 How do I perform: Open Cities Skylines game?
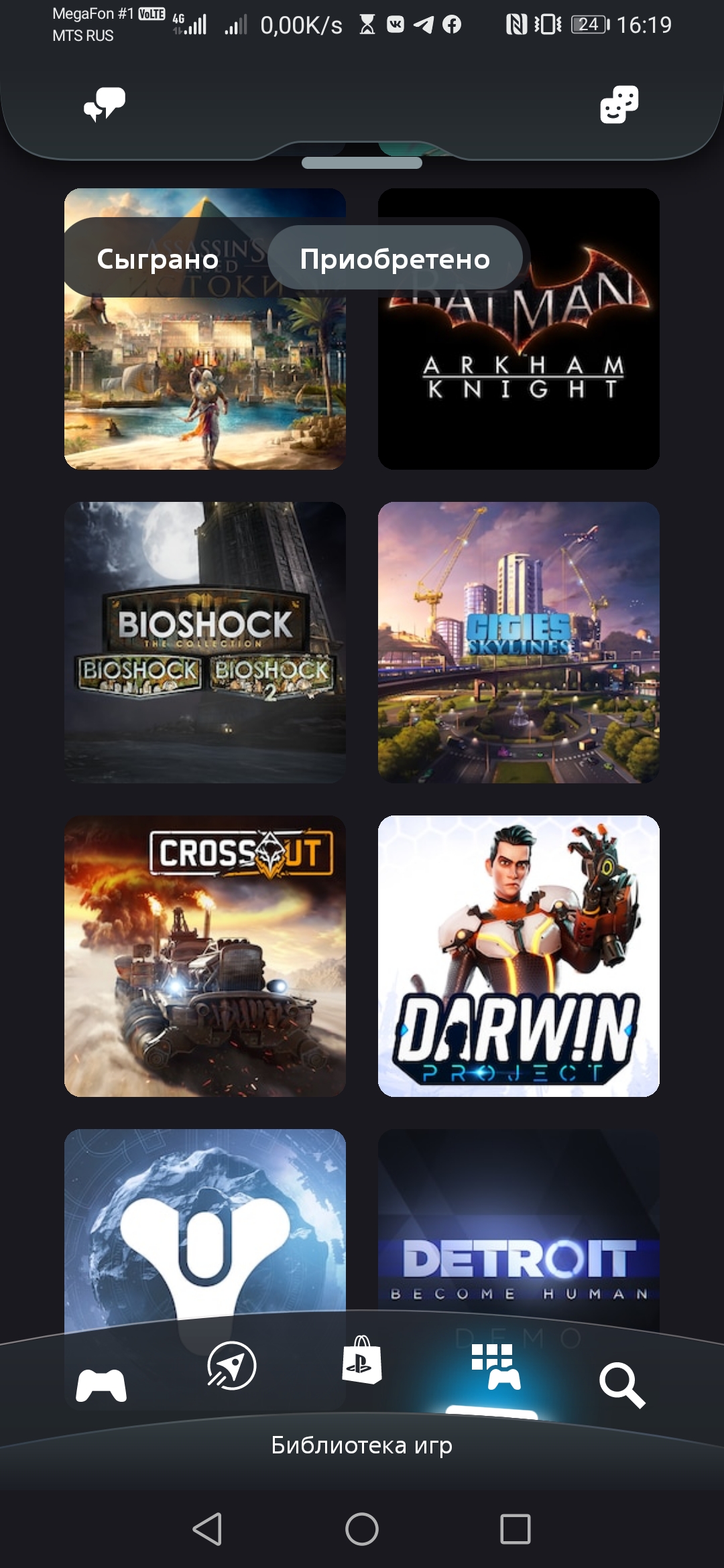[x=518, y=642]
